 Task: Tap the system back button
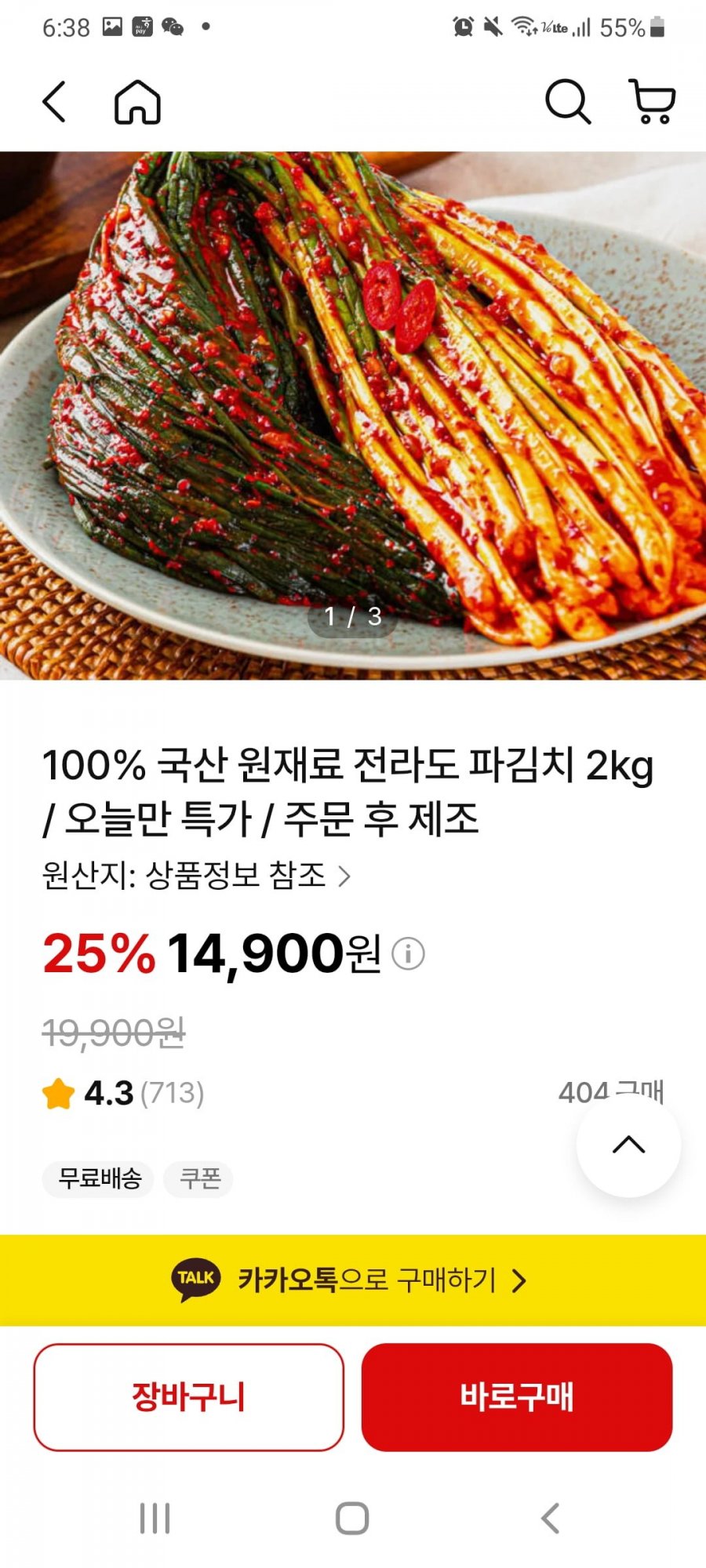point(551,1519)
